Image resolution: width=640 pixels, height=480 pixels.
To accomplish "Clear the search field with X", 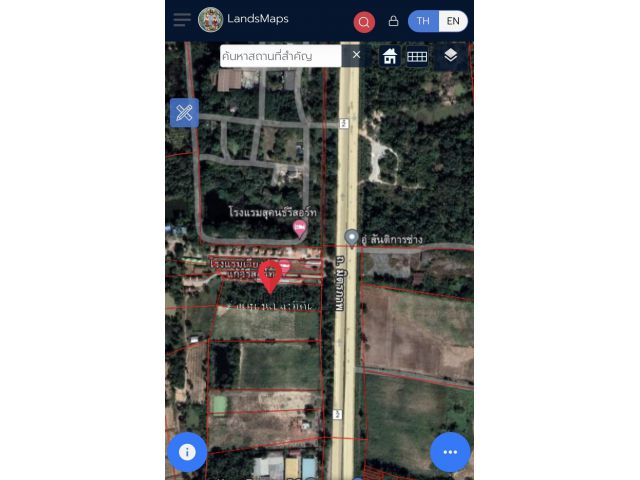I will [x=355, y=56].
